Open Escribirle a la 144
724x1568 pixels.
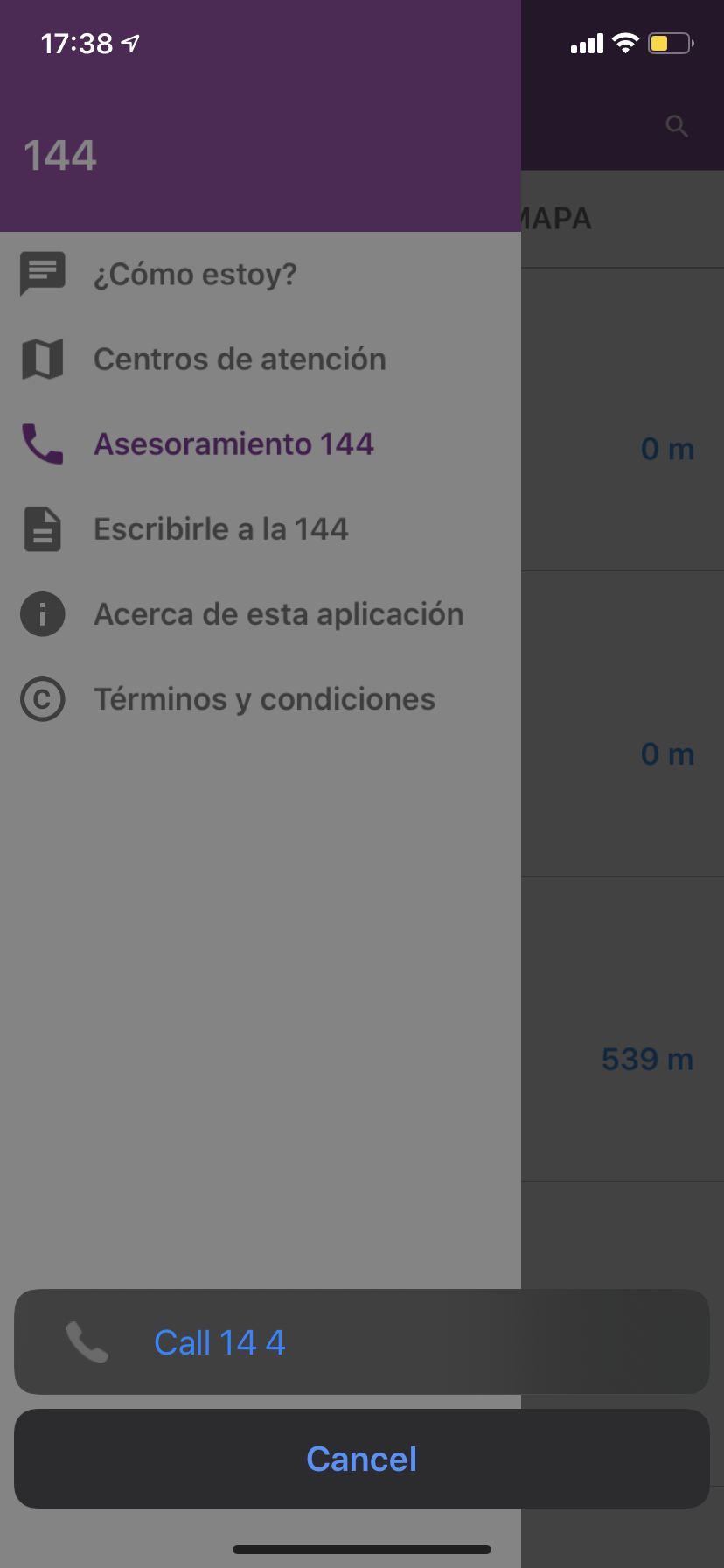click(220, 529)
